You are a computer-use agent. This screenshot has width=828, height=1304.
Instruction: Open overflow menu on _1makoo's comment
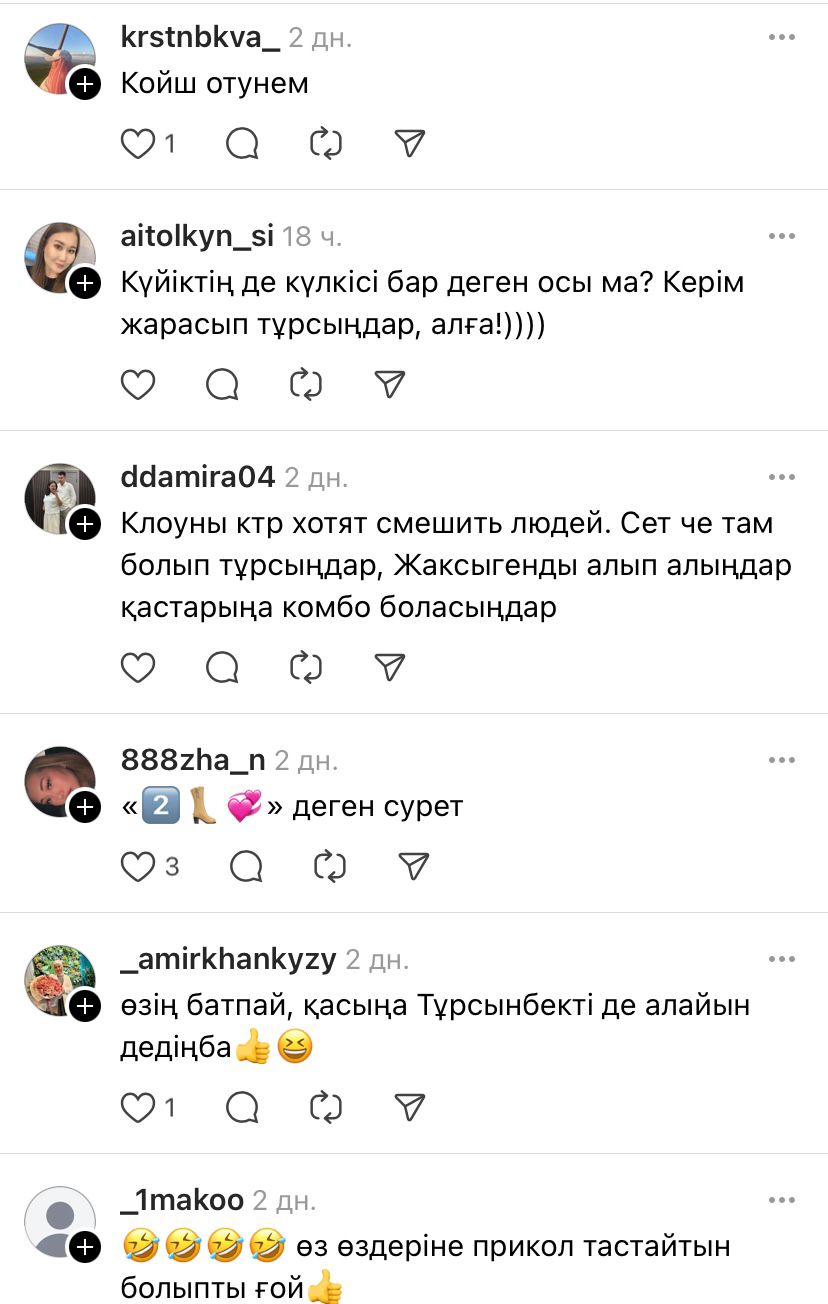point(781,1200)
